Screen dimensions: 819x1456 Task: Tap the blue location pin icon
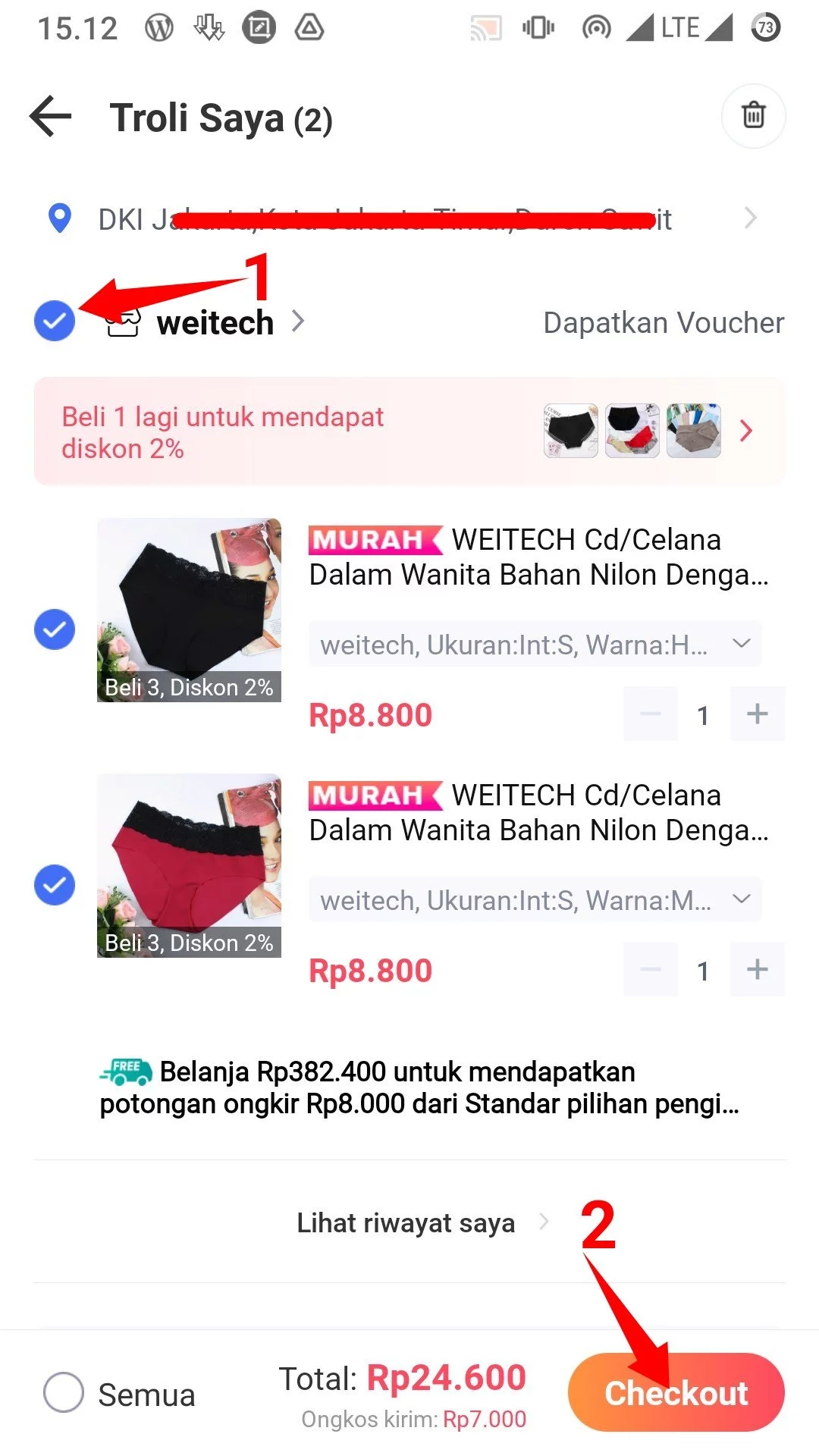pyautogui.click(x=59, y=218)
